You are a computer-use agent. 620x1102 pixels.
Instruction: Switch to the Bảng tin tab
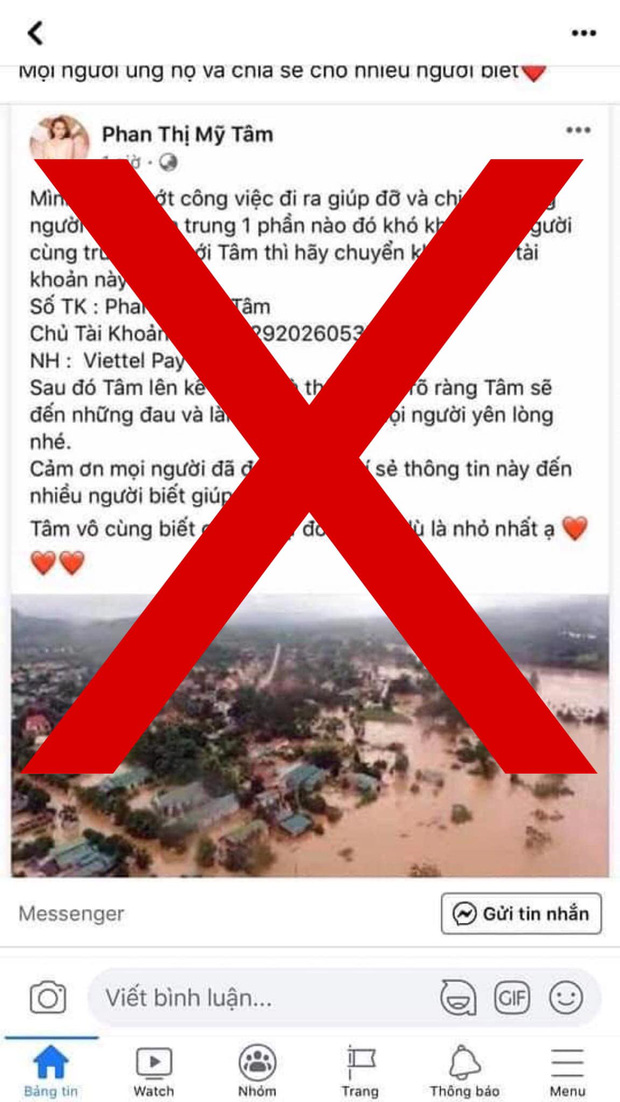coord(51,1070)
